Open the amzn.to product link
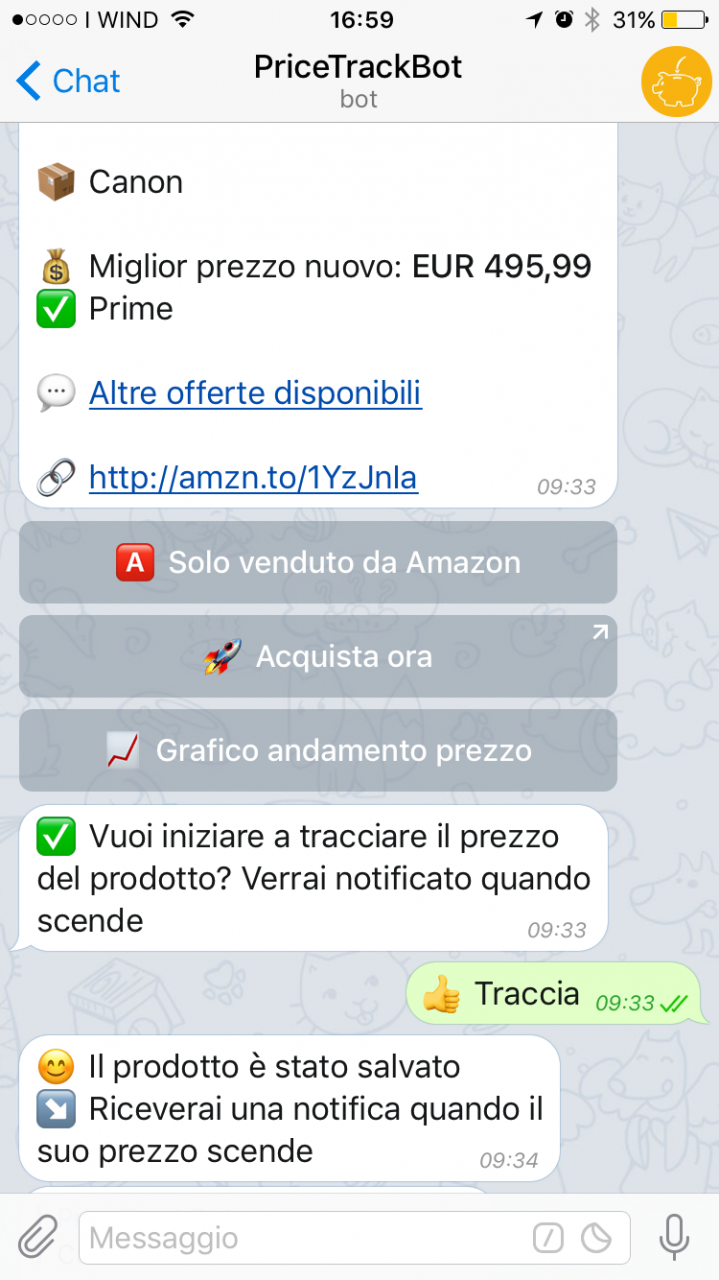 point(253,478)
